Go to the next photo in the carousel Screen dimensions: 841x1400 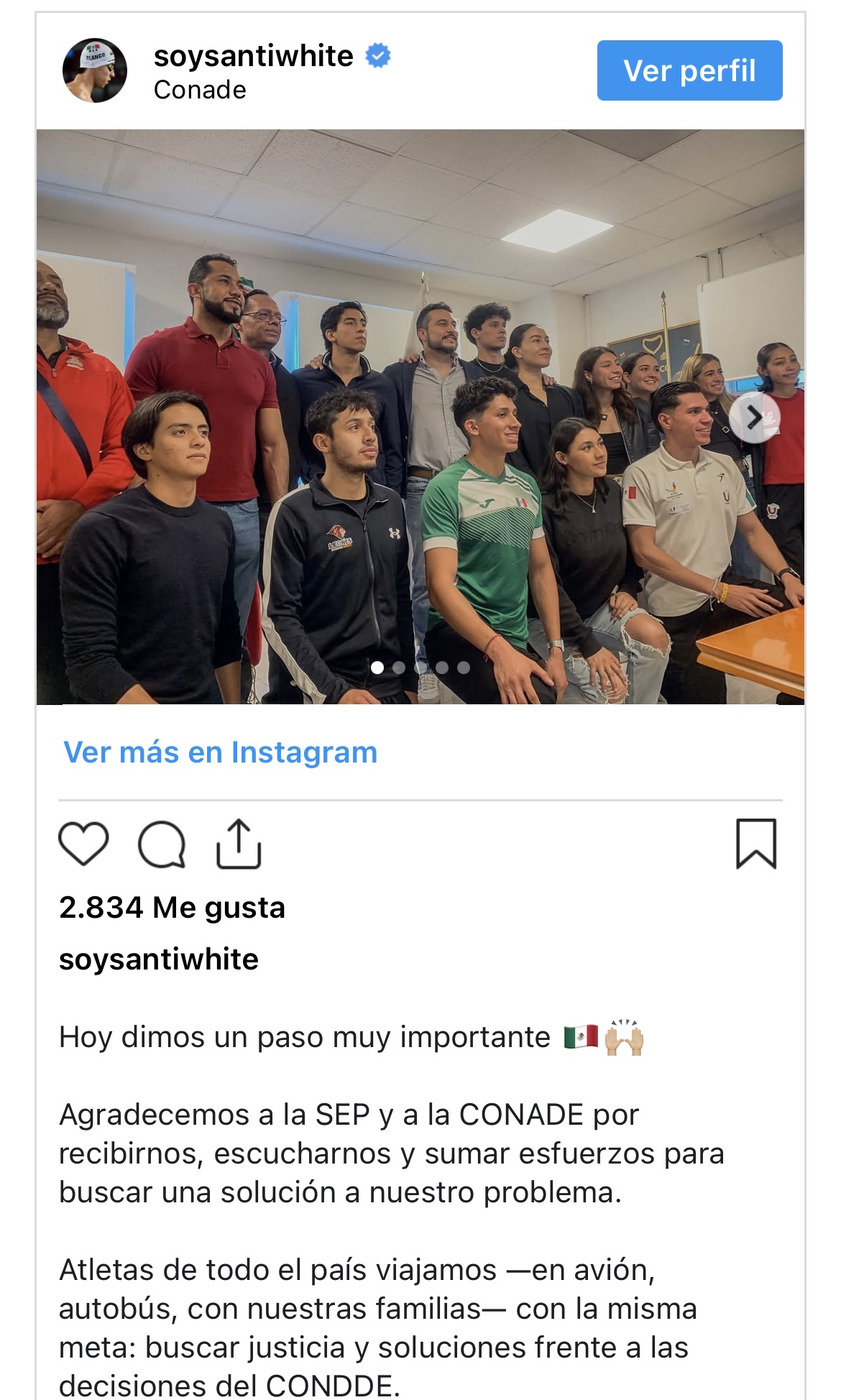pyautogui.click(x=753, y=417)
